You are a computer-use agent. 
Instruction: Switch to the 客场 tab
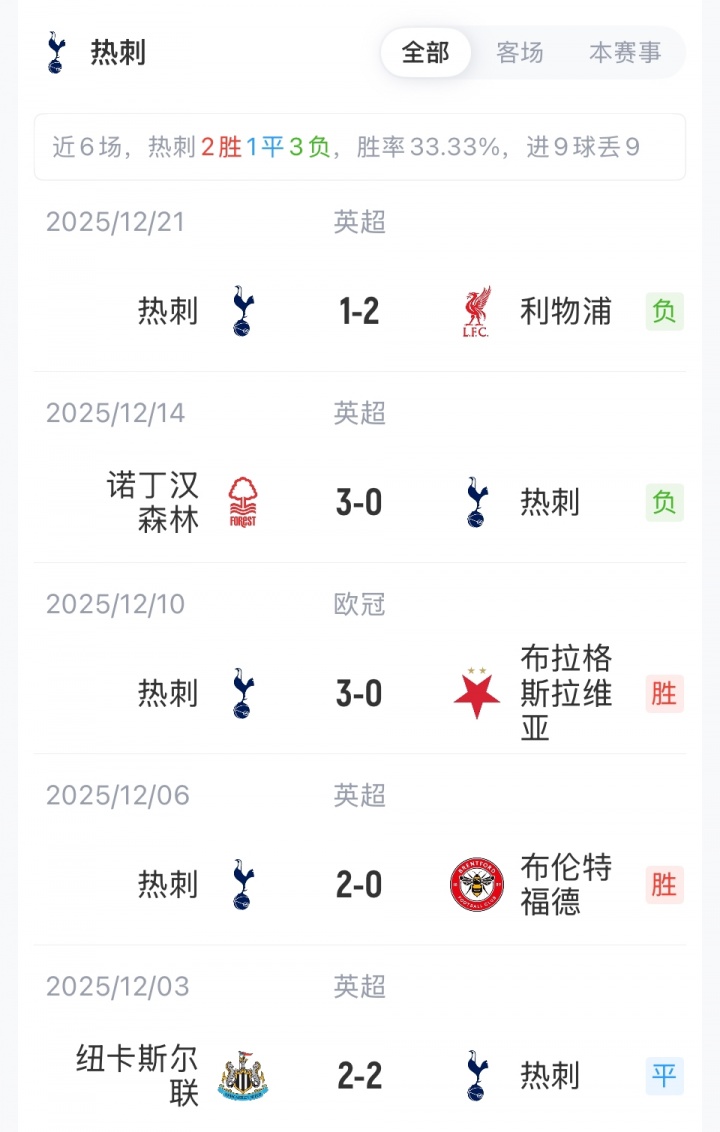520,52
